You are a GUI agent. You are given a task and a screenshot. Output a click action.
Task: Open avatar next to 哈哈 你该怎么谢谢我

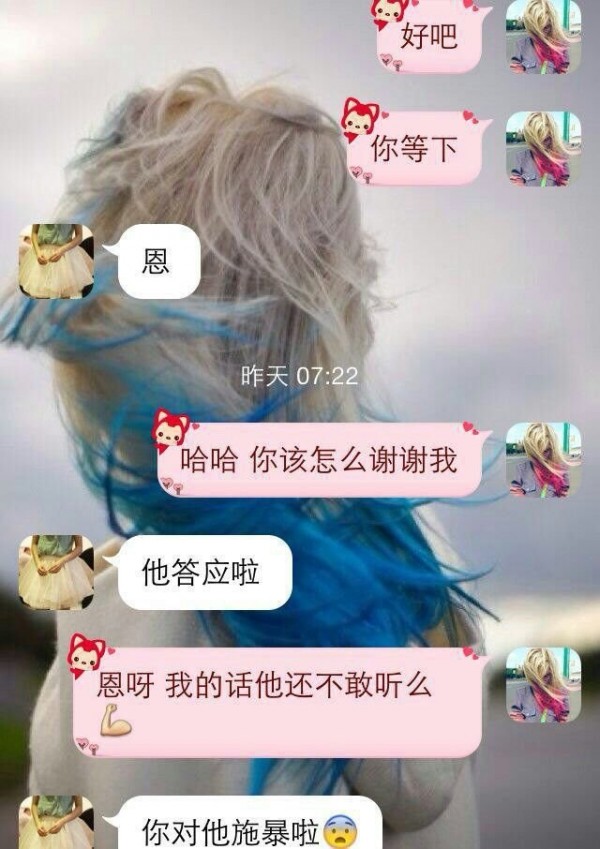543,459
